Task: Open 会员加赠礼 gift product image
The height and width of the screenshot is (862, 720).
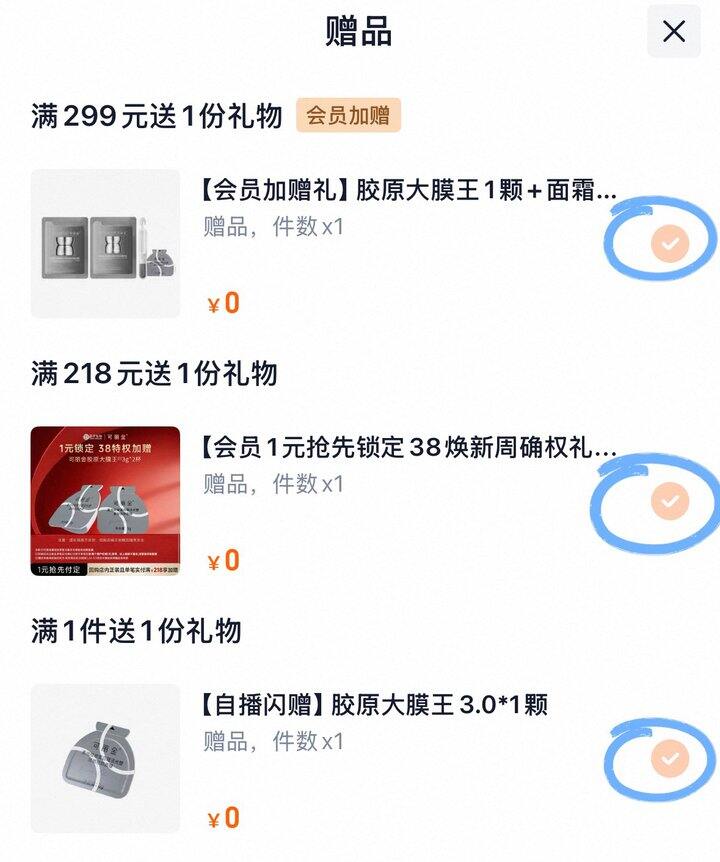Action: [105, 243]
